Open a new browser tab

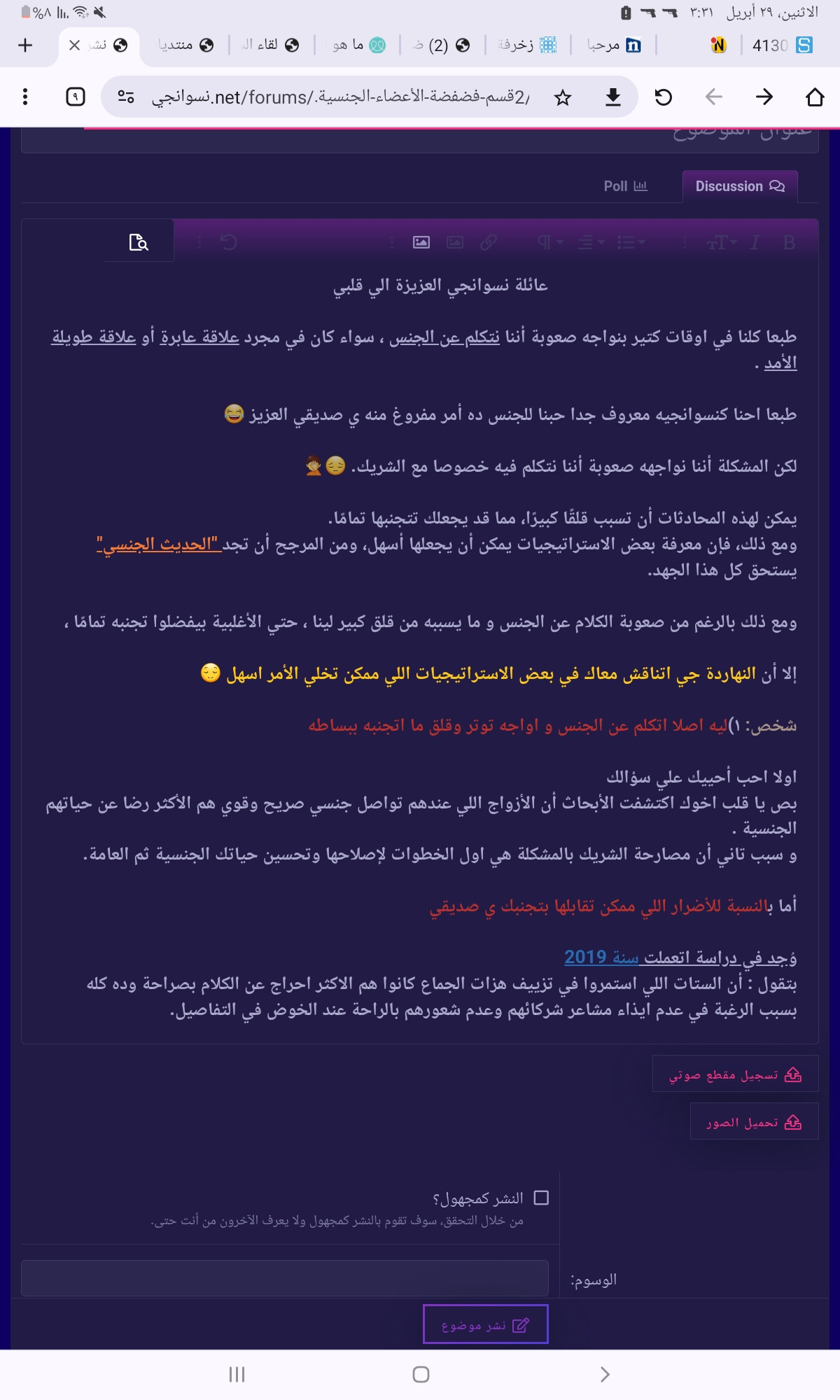click(25, 45)
